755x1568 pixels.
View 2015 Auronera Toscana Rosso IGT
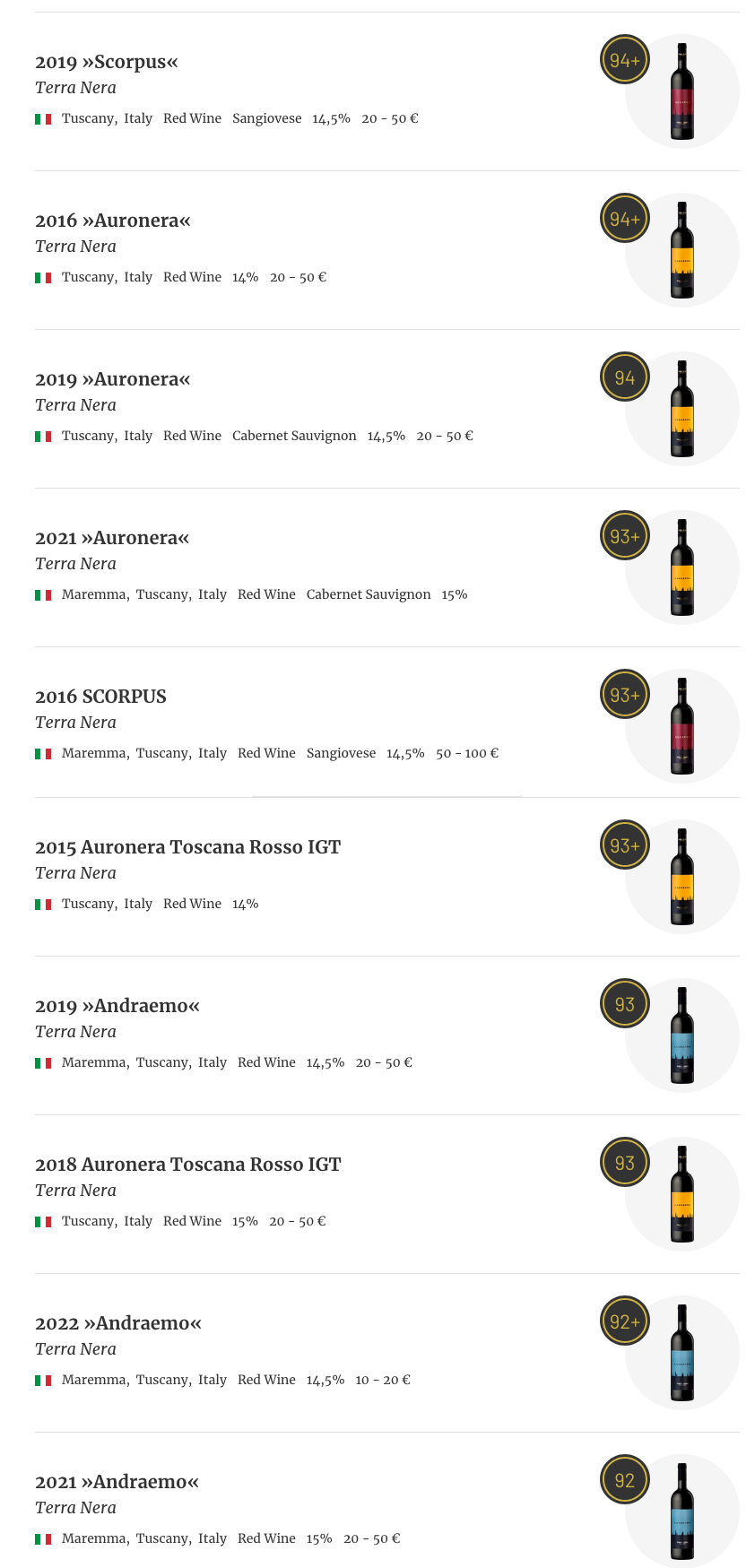pyautogui.click(x=188, y=847)
